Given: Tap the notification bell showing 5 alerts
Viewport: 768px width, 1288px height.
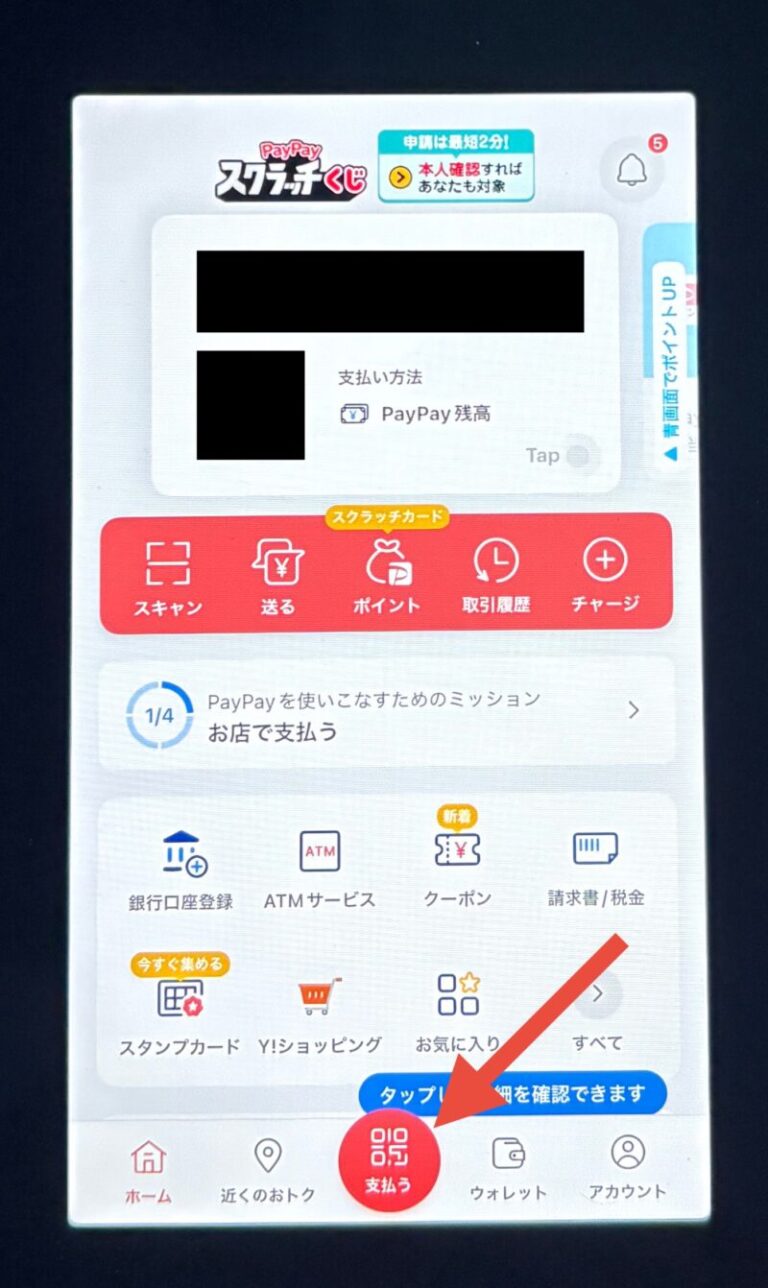Looking at the screenshot, I should tap(632, 170).
